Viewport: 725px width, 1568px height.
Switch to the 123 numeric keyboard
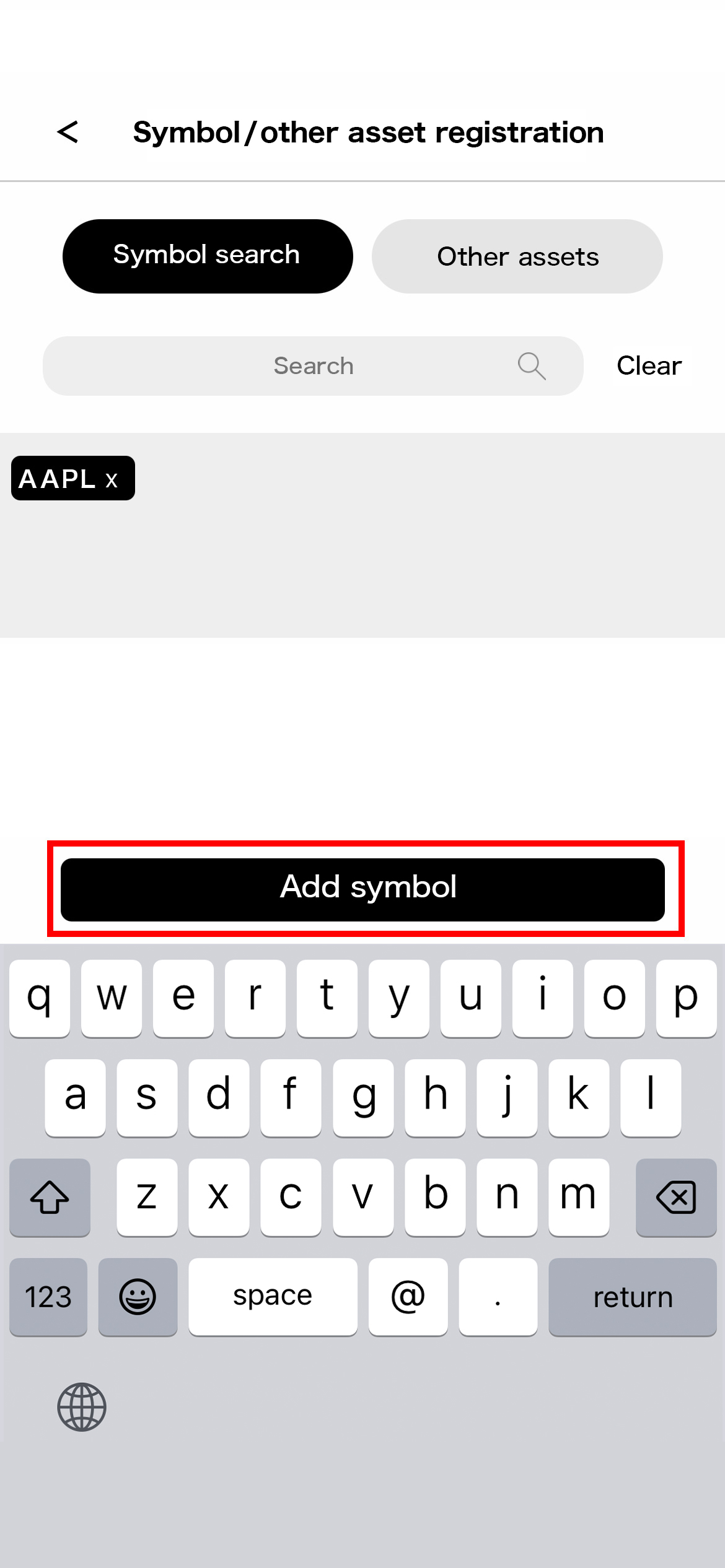(x=48, y=1297)
